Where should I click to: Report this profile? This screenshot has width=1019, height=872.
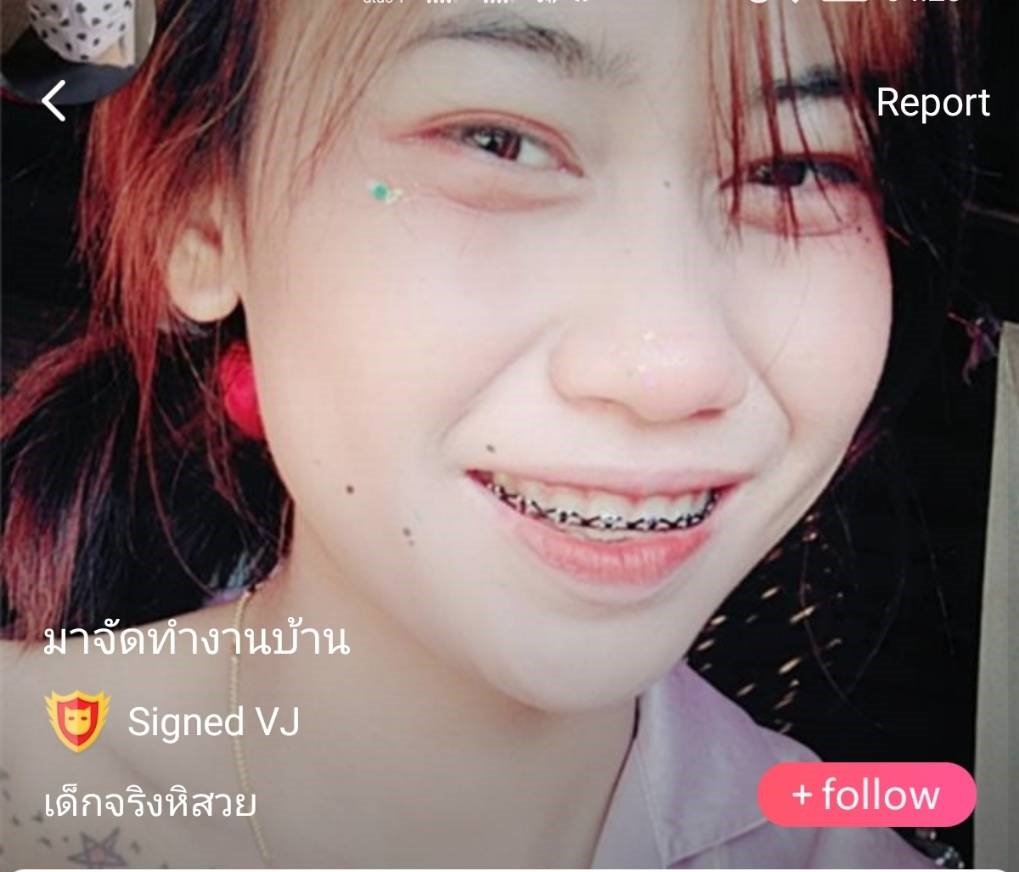[932, 102]
